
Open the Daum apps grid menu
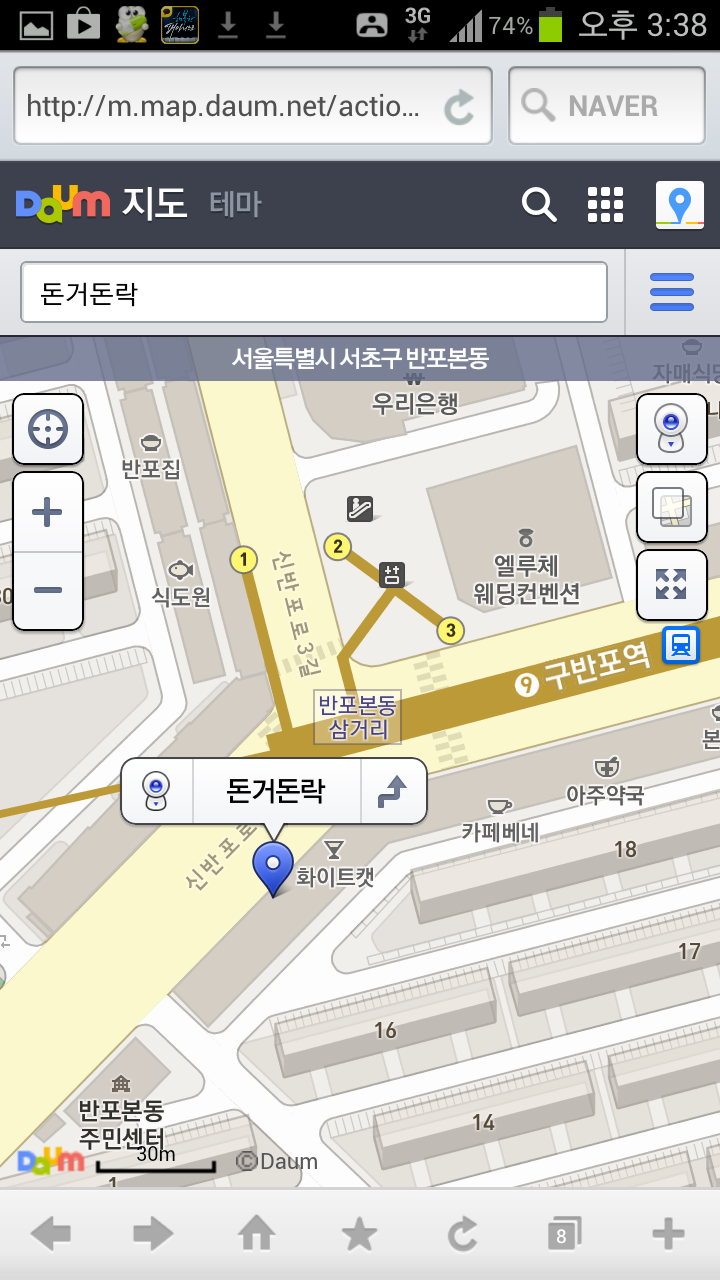[605, 204]
